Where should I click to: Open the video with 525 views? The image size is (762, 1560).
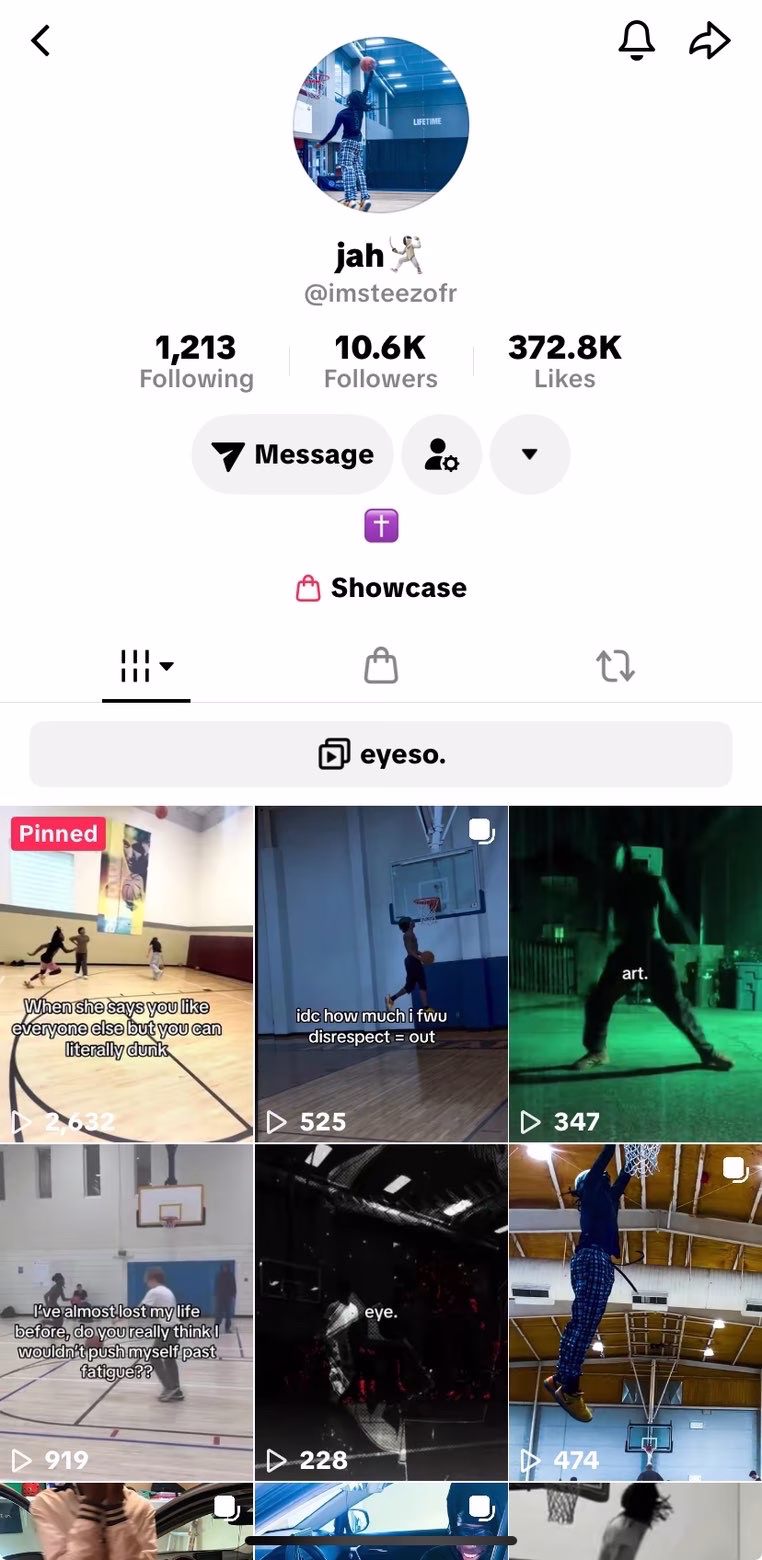(381, 973)
